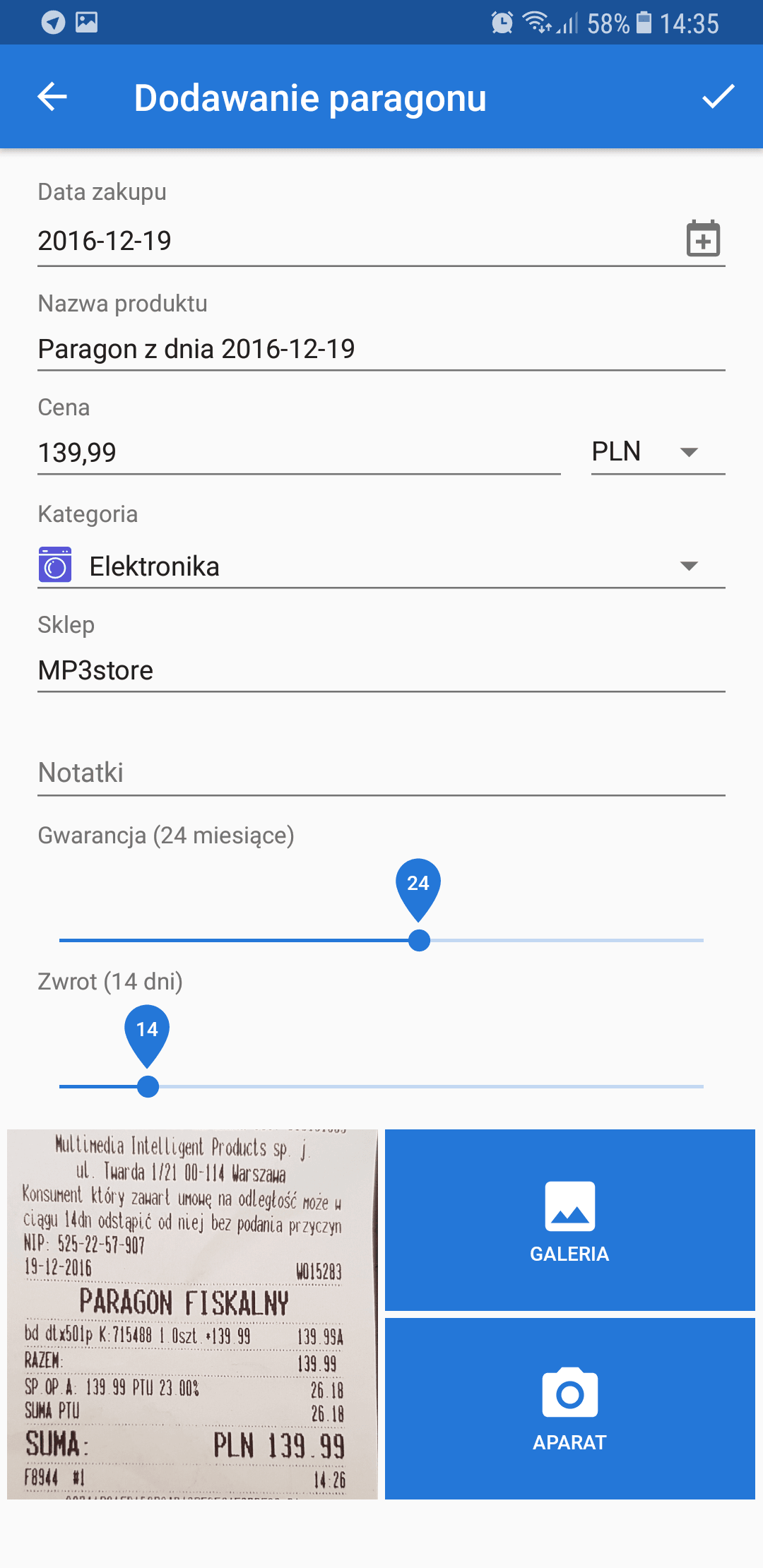Take a picture with Aparat
This screenshot has width=763, height=1568.
[x=569, y=1408]
